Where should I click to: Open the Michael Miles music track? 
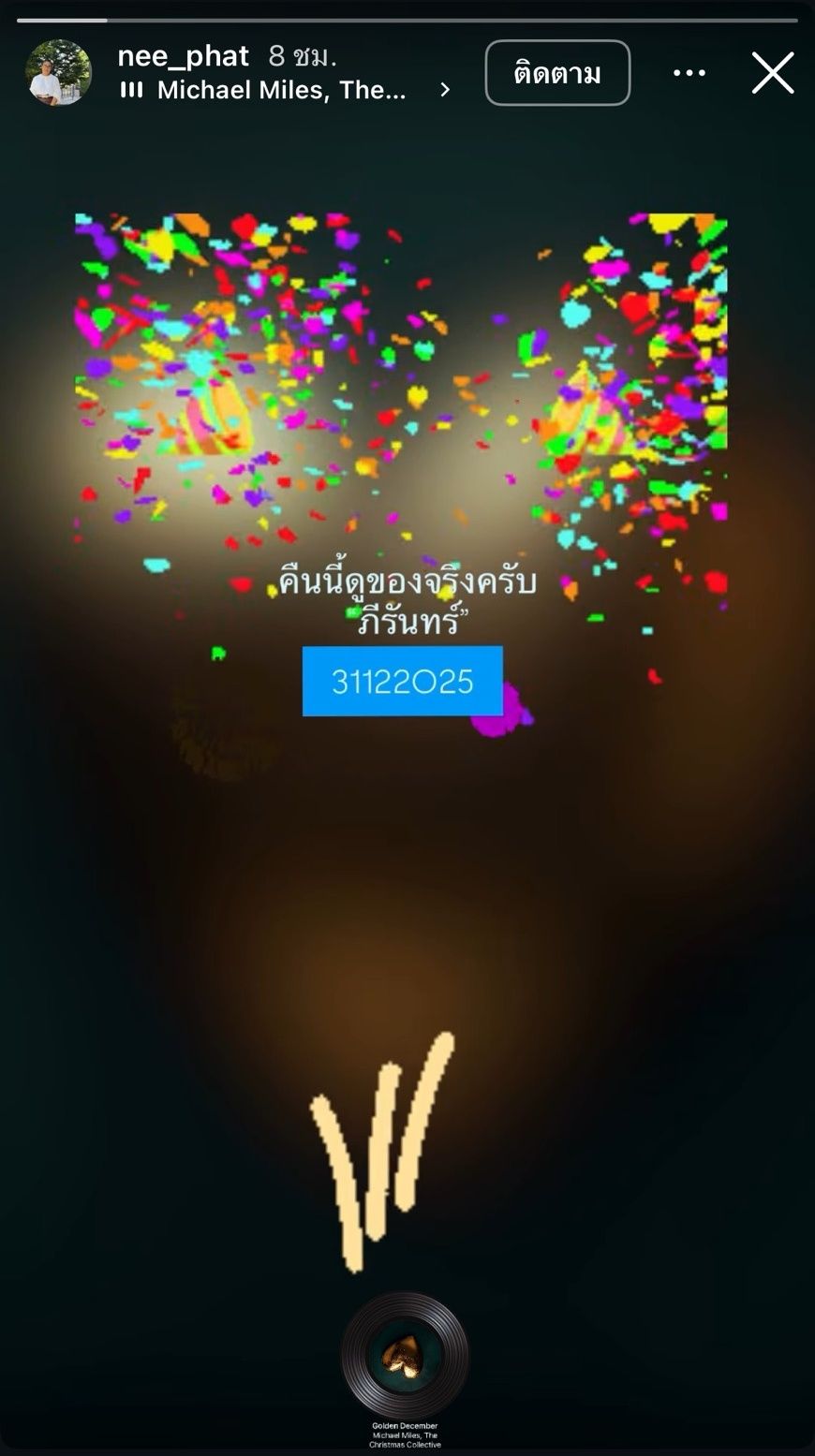281,90
